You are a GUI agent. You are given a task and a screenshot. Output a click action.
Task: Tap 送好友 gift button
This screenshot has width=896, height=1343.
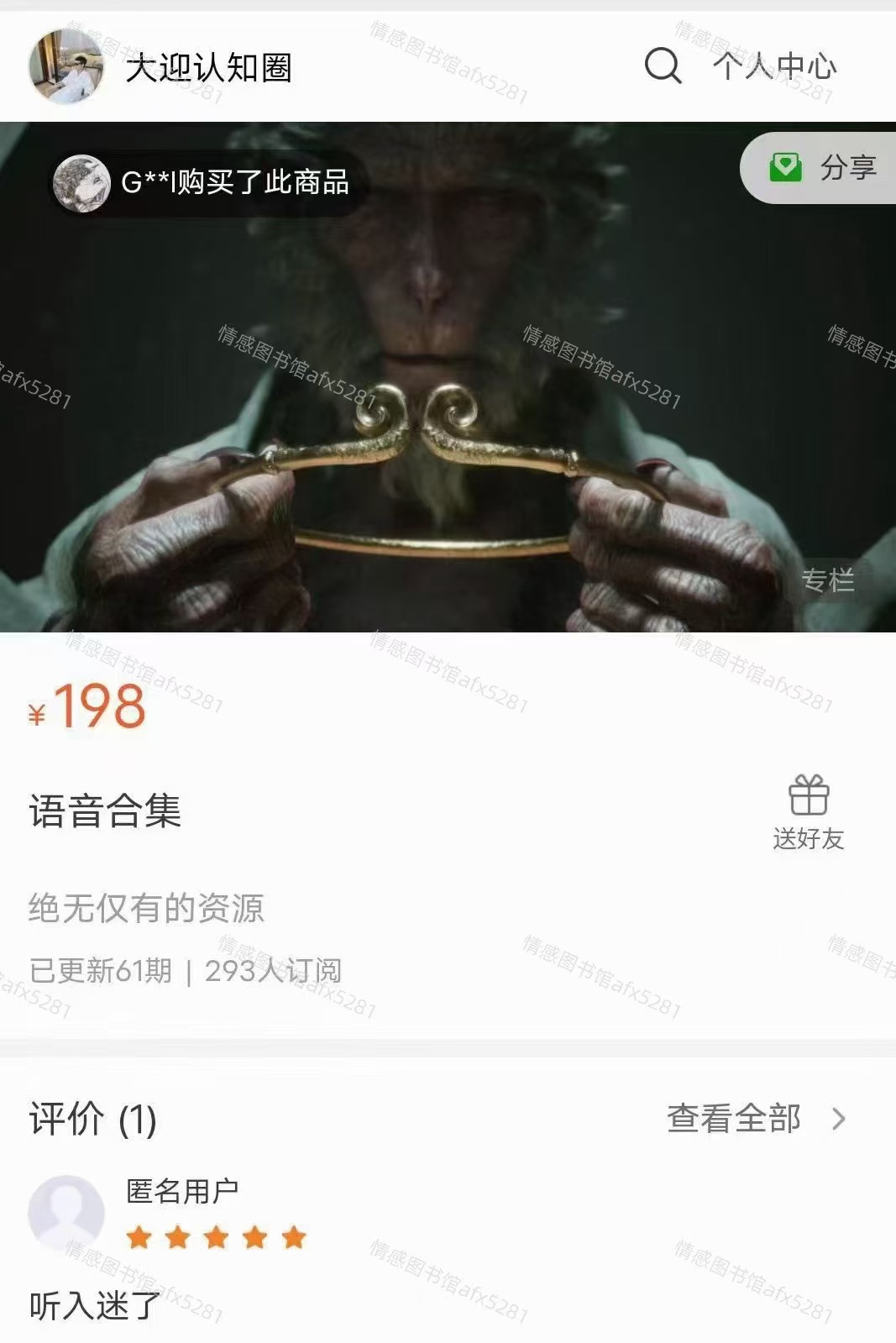coord(808,811)
